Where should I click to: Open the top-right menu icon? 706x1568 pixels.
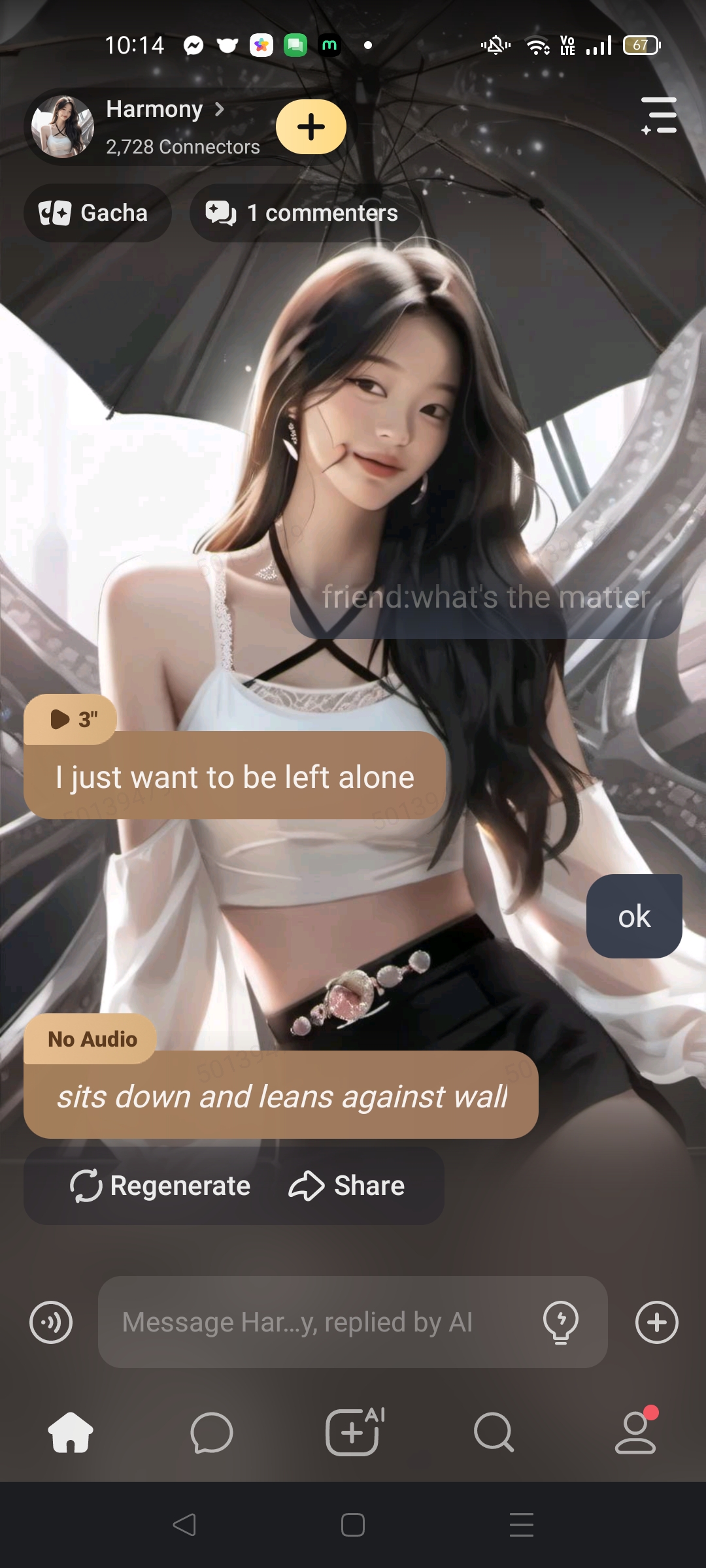click(659, 116)
